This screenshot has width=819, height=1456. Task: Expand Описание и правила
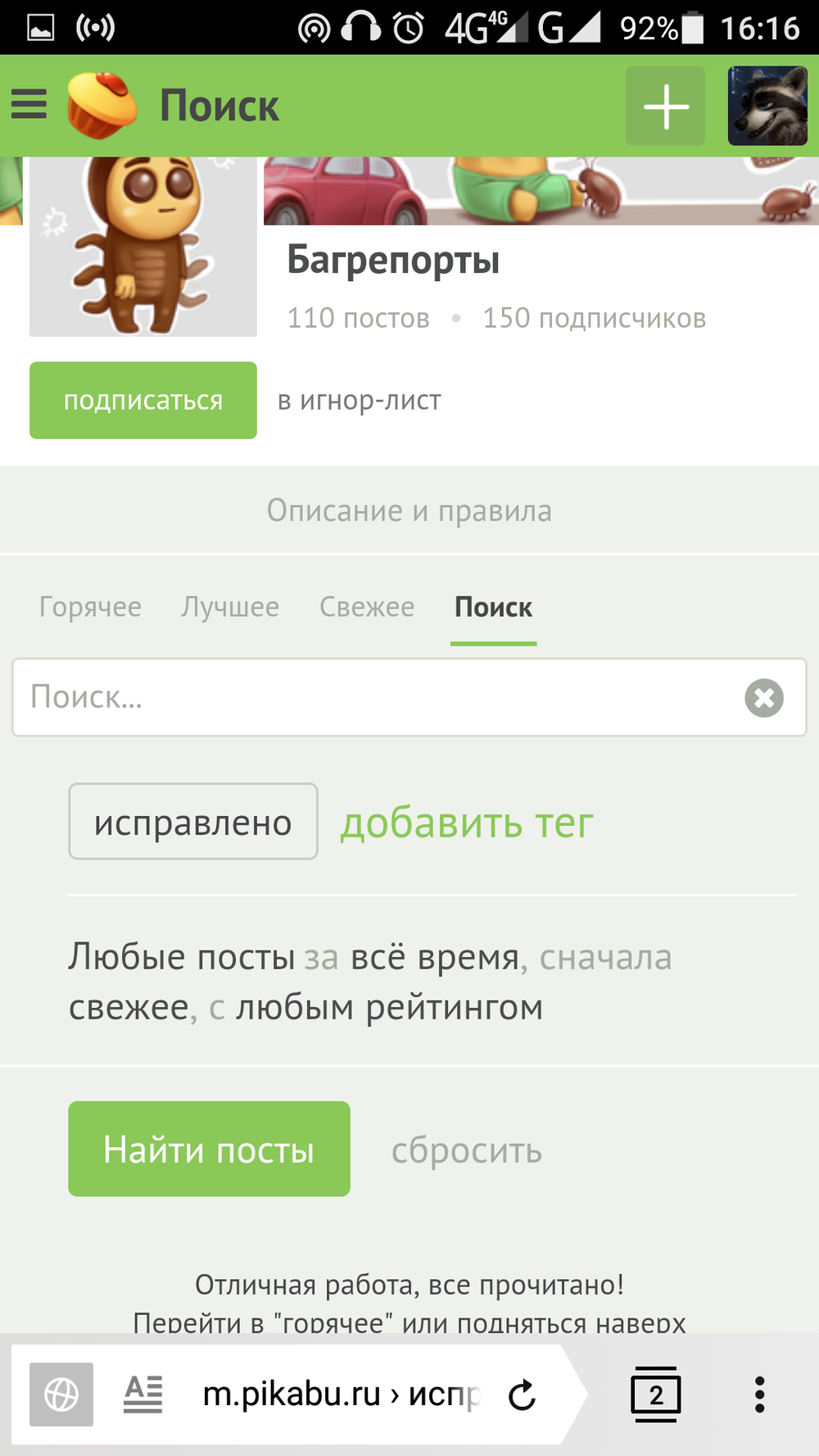click(x=409, y=510)
